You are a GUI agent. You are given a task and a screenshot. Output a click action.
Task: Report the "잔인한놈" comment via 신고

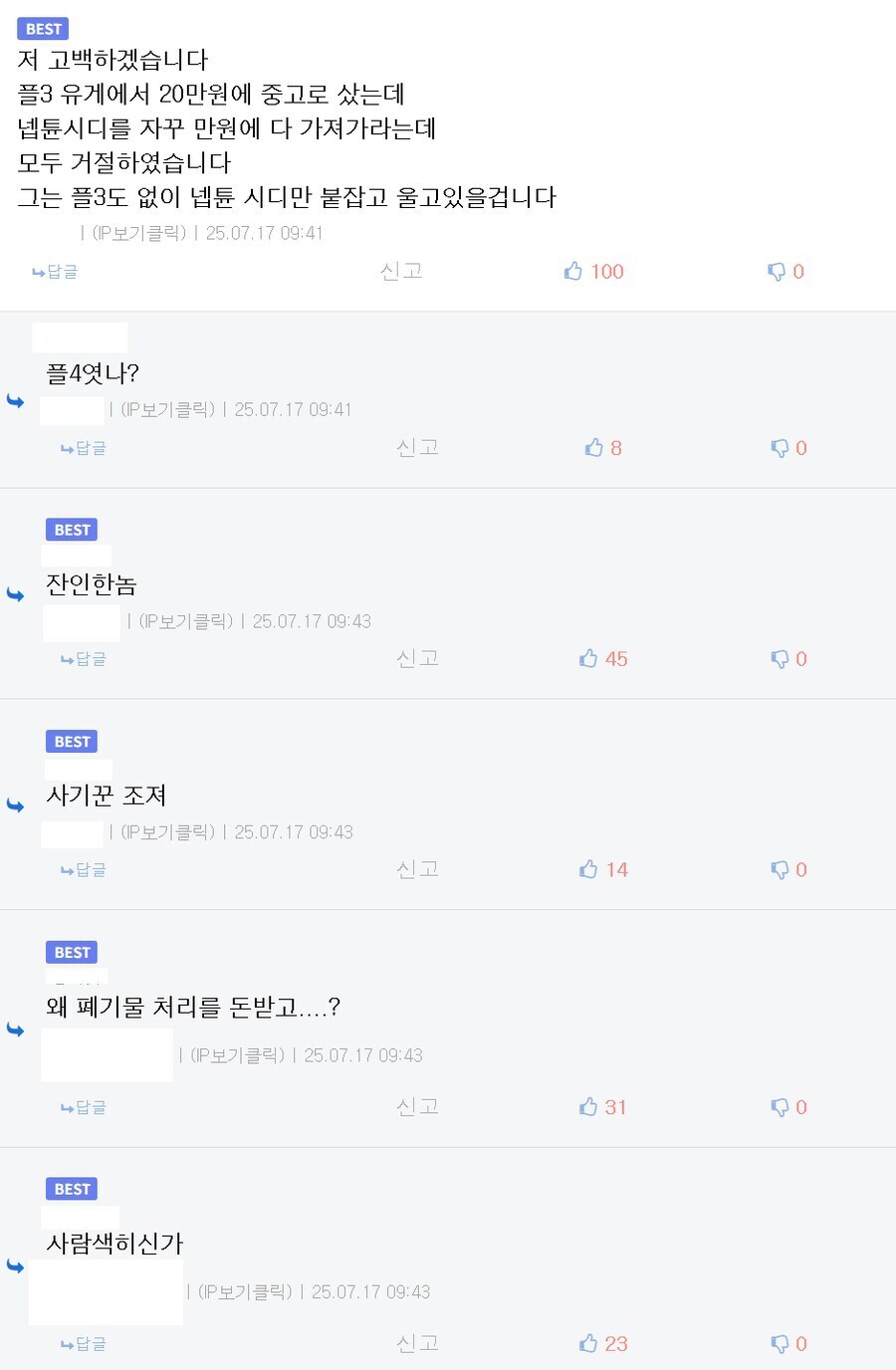[x=417, y=658]
